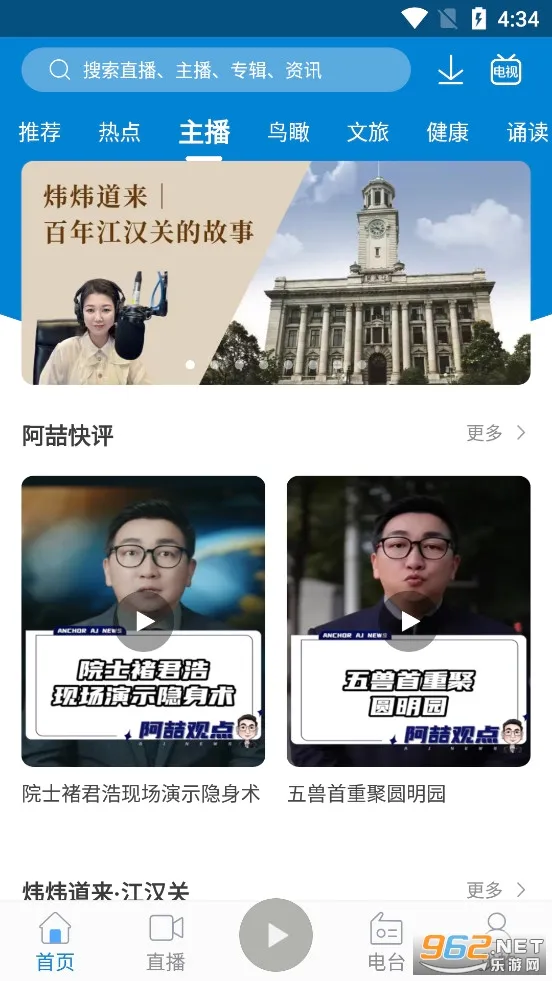Switch to the 电台 tab
The image size is (552, 981).
tap(386, 942)
